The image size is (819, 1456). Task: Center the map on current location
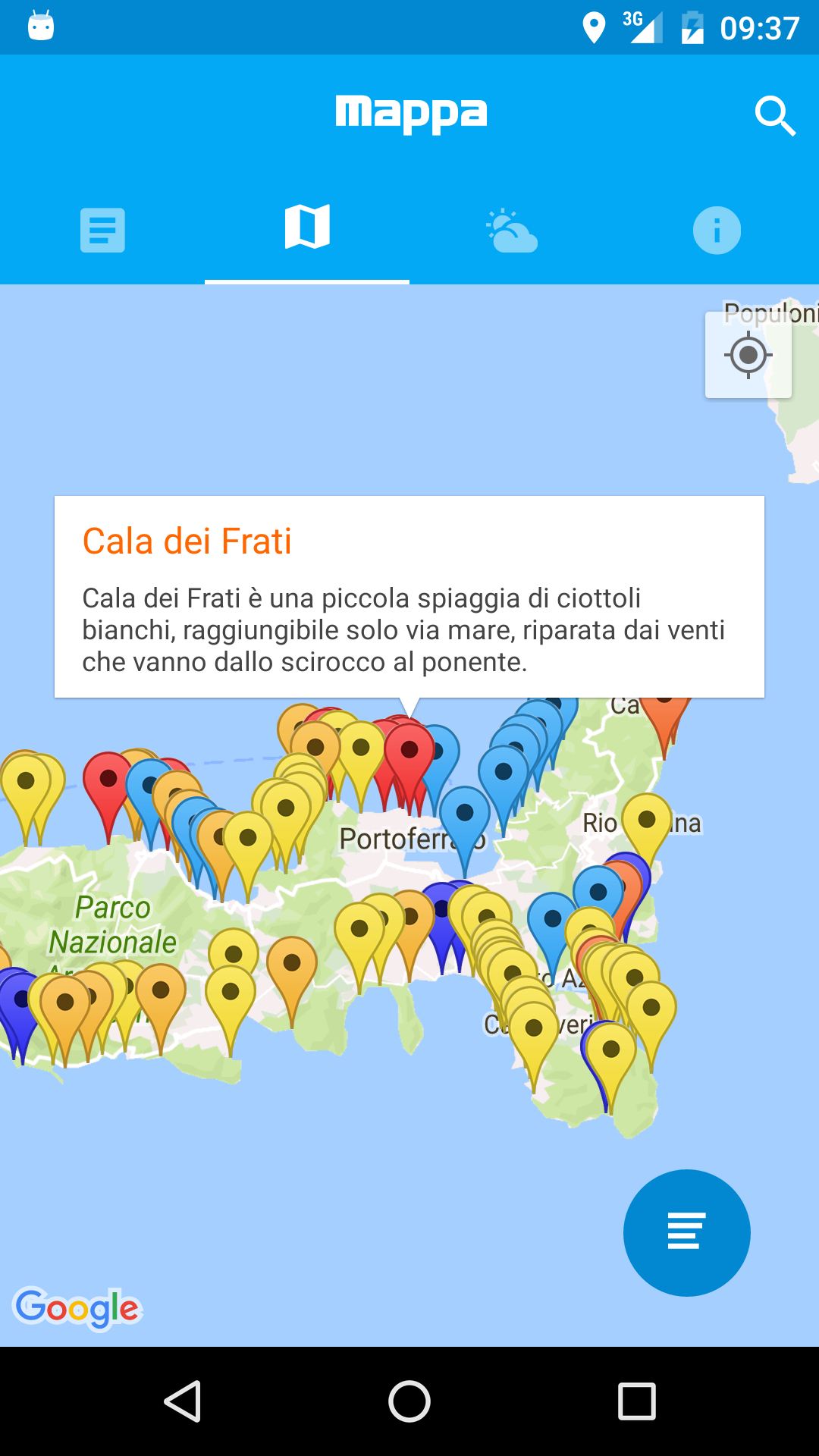coord(748,355)
